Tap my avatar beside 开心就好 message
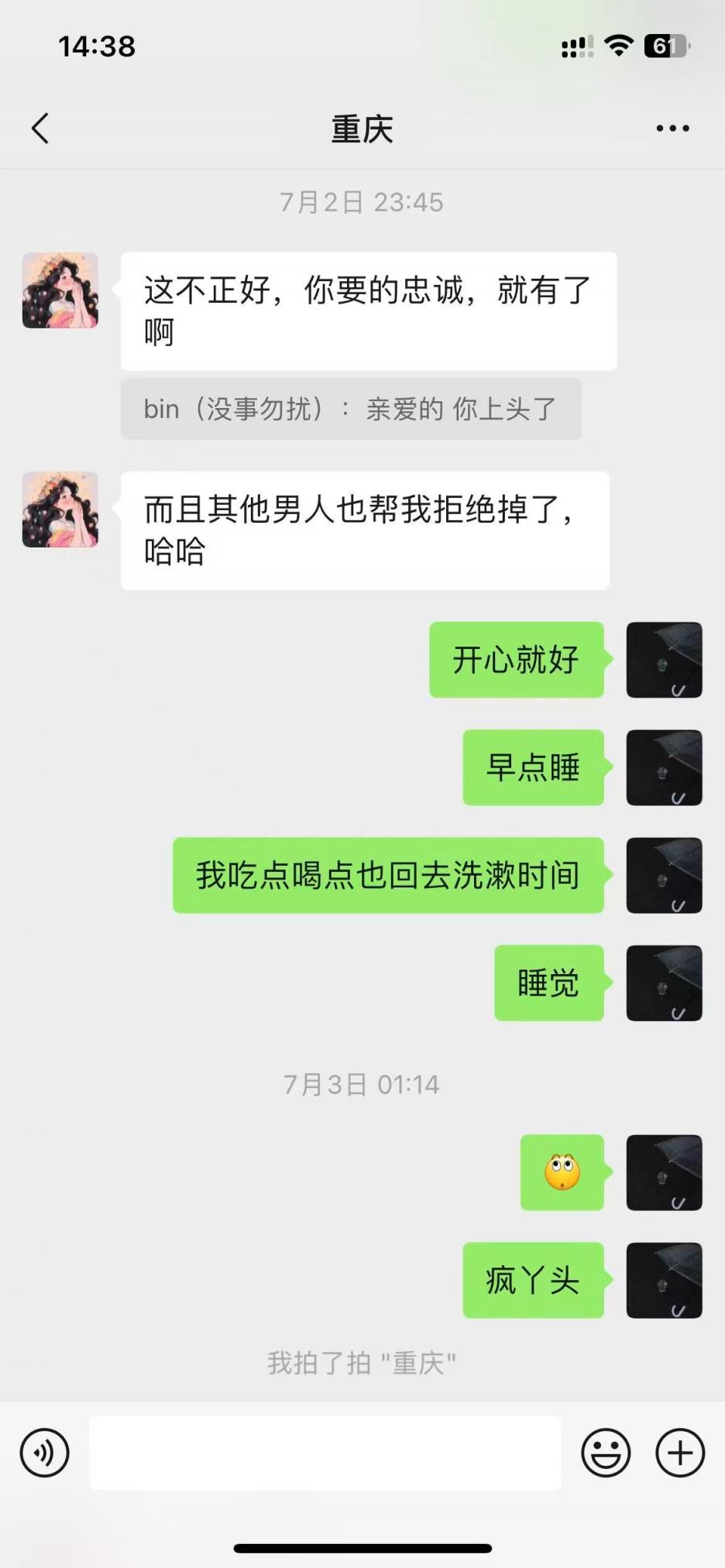The width and height of the screenshot is (725, 1568). (x=664, y=660)
